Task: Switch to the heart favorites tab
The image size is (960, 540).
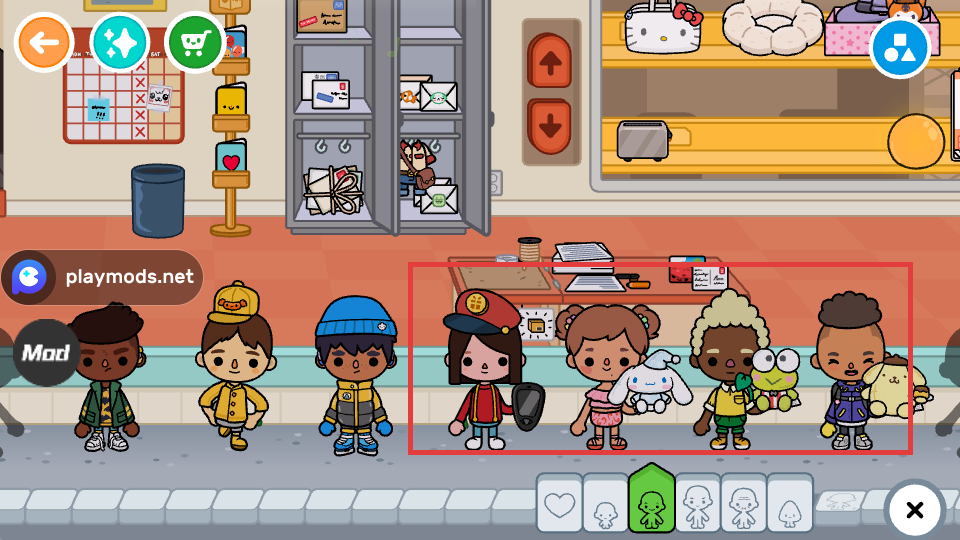Action: (x=559, y=505)
